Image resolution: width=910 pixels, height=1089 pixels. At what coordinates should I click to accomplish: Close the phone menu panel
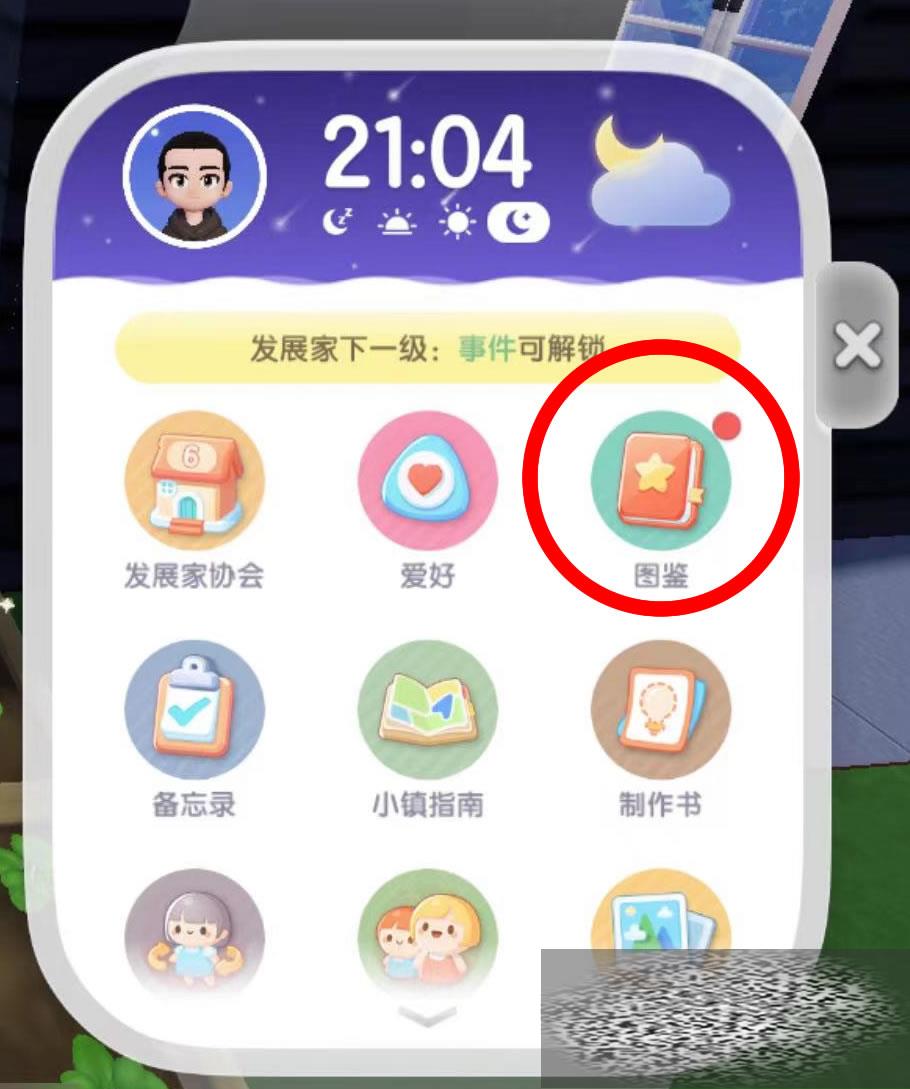click(857, 348)
